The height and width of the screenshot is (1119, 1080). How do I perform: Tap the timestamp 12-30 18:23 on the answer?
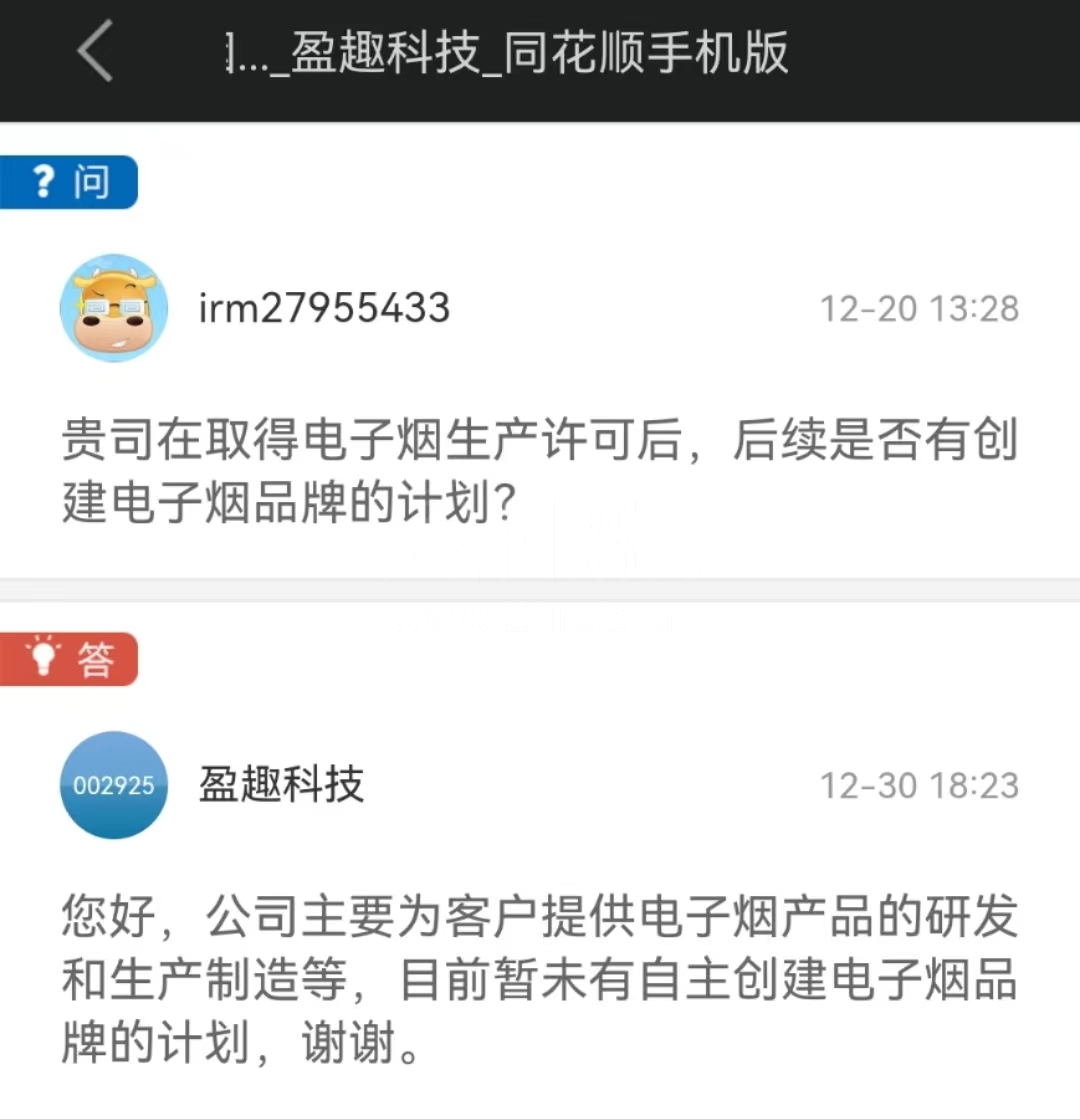pos(921,786)
